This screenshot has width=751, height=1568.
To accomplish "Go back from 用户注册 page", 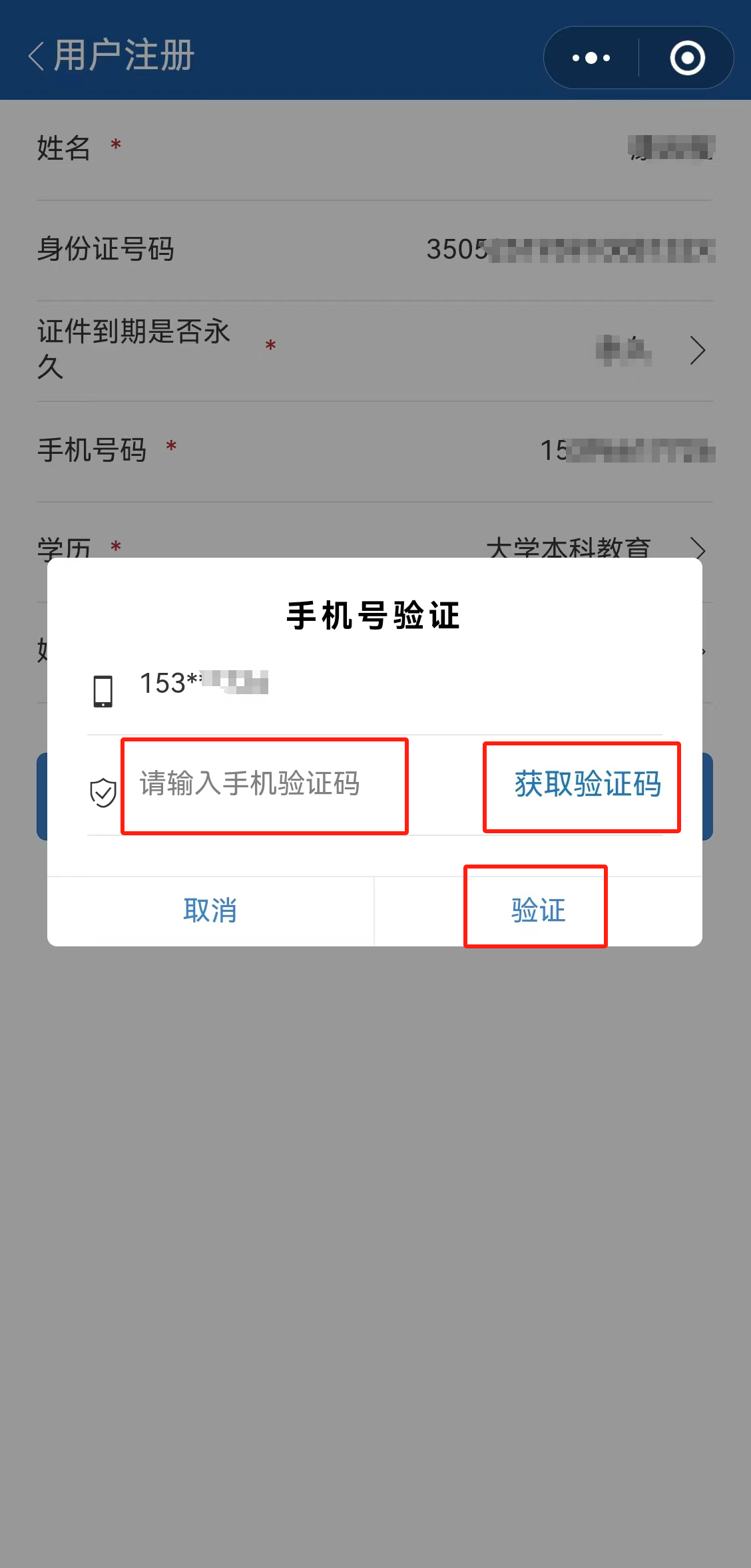I will (x=37, y=56).
